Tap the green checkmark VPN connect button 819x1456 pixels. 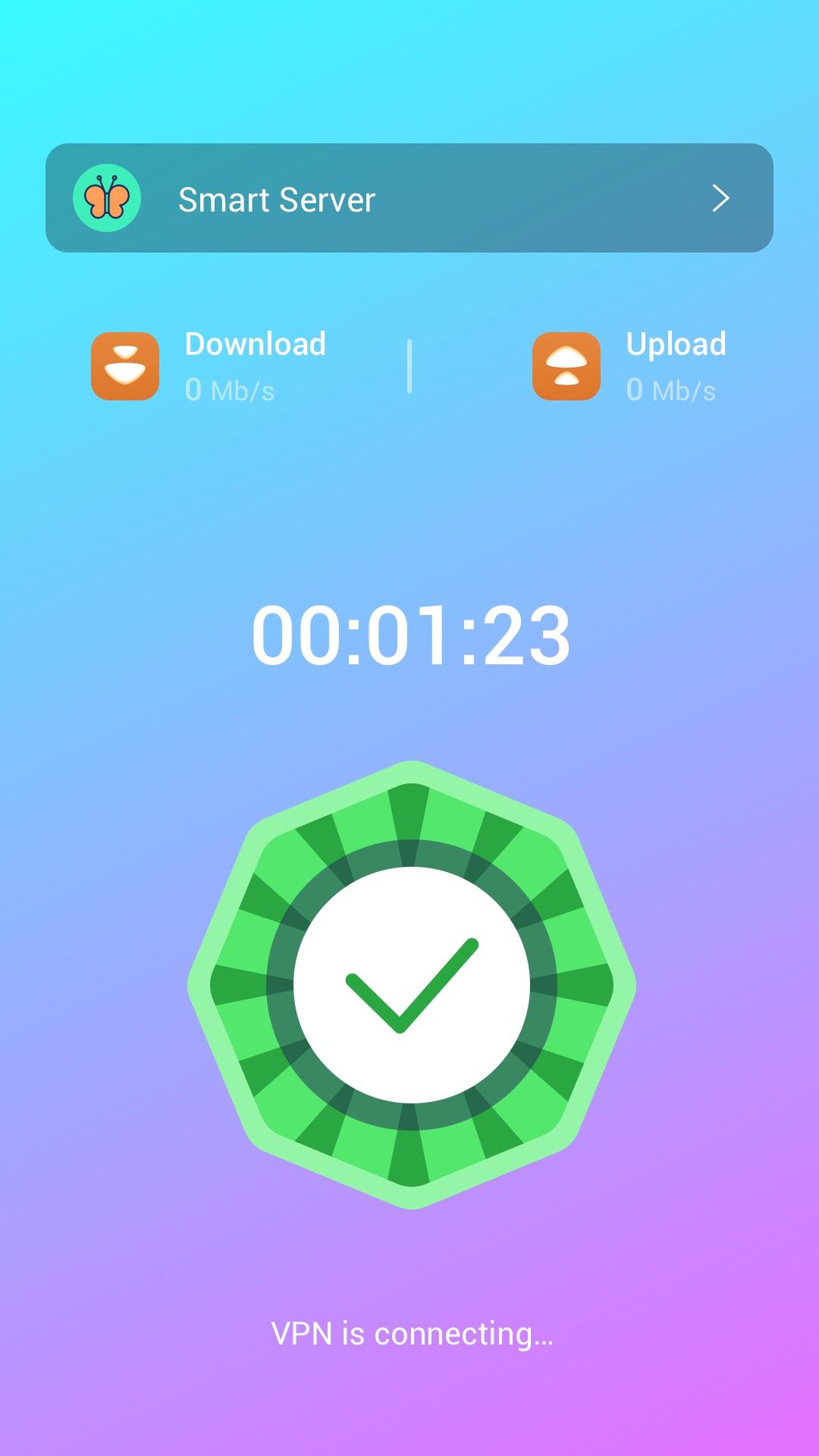pos(411,984)
